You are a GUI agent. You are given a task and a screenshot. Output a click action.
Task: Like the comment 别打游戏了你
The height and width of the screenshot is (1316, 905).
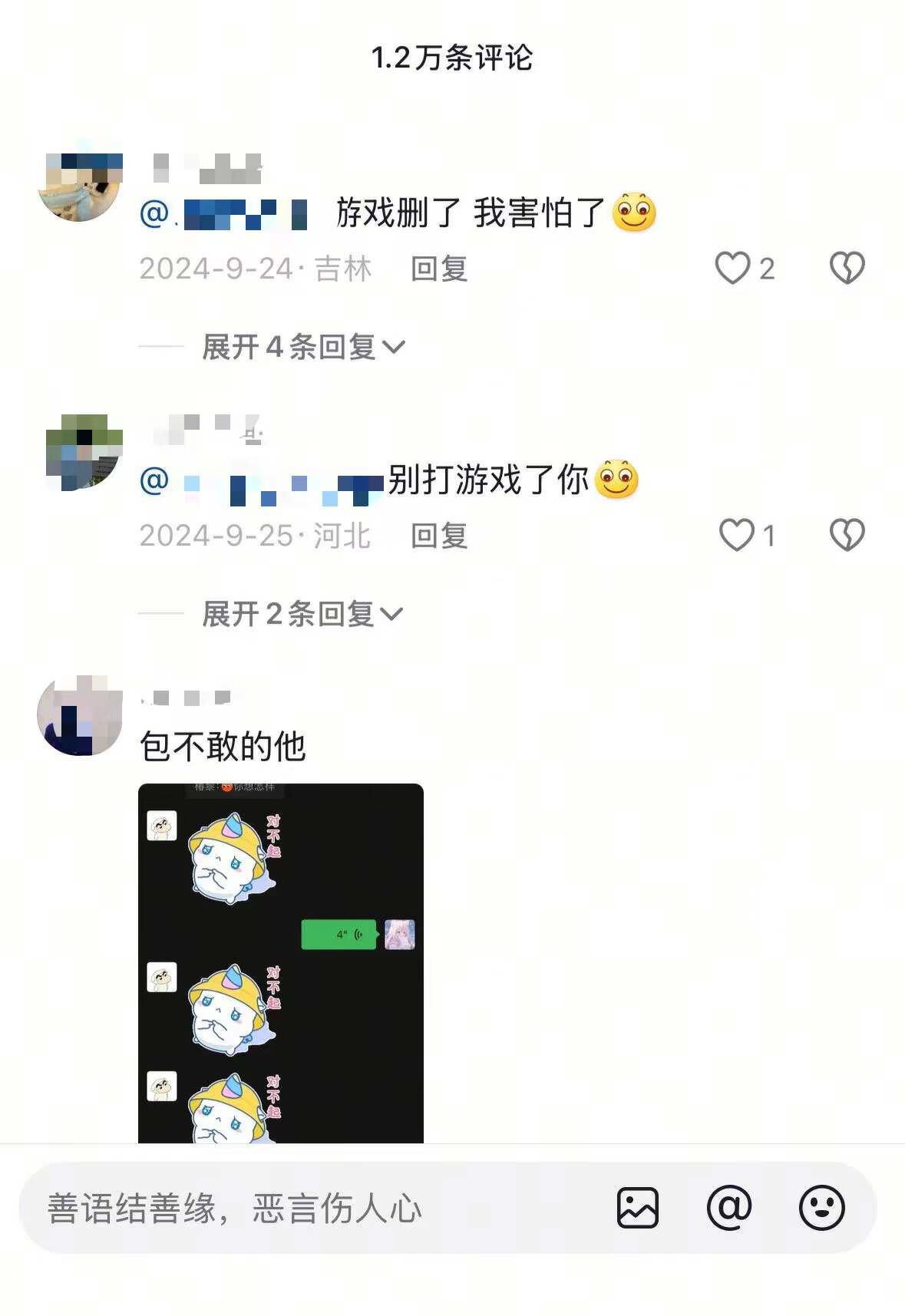[736, 535]
